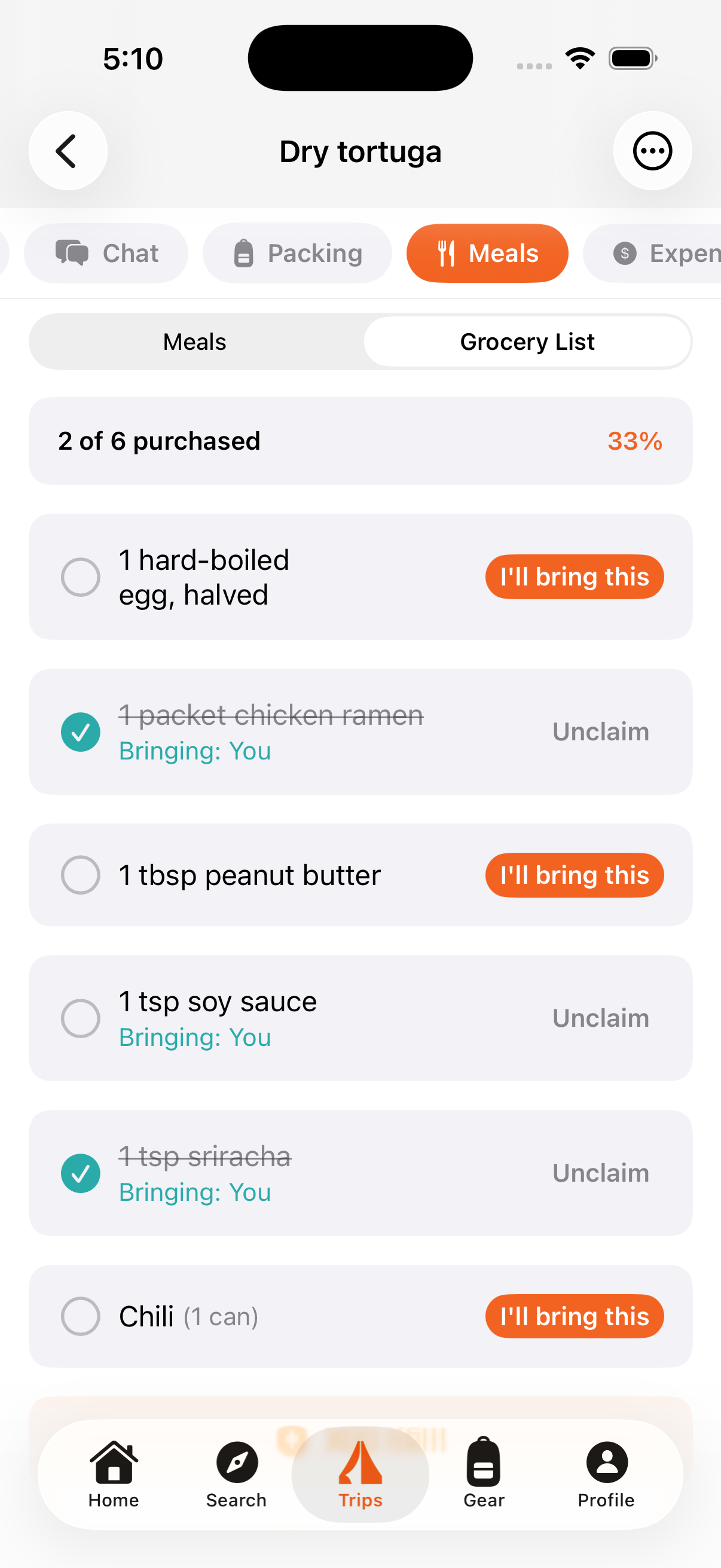Tap the back arrow to leave Dry tortuga
Viewport: 721px width, 1568px height.
68,150
